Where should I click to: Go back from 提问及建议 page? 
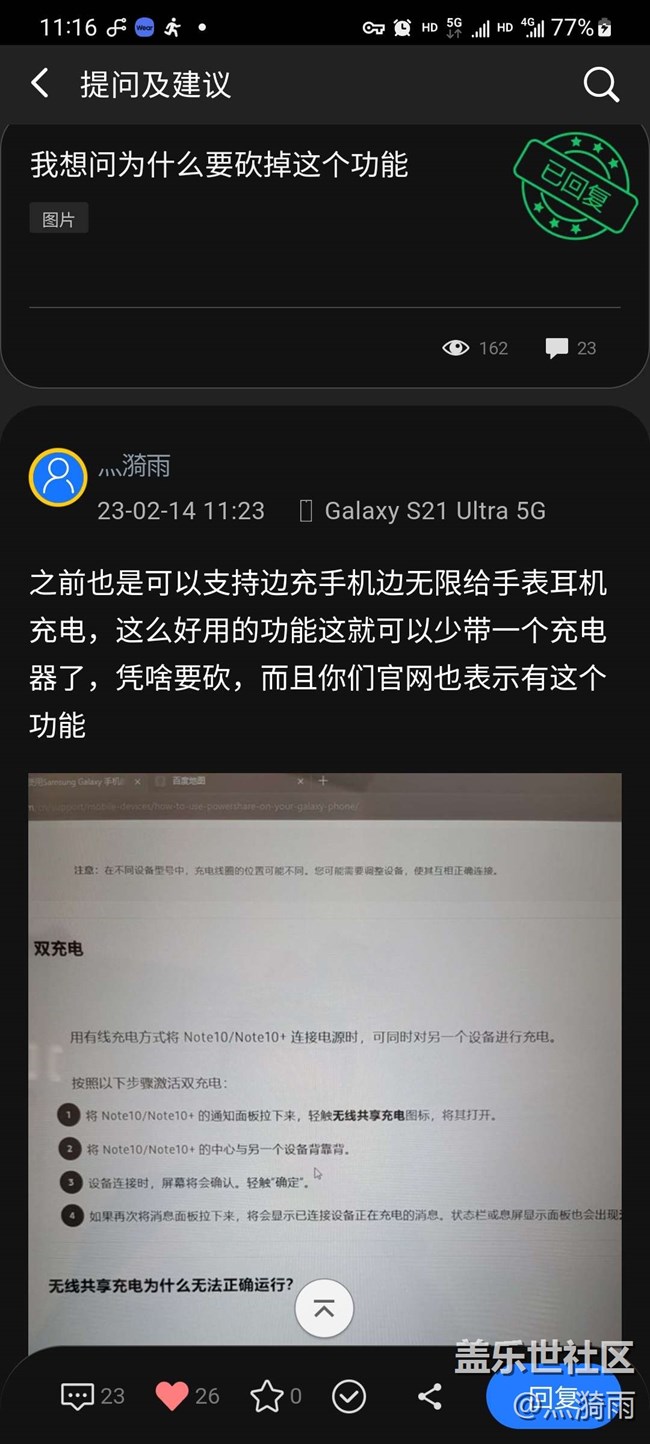point(40,84)
